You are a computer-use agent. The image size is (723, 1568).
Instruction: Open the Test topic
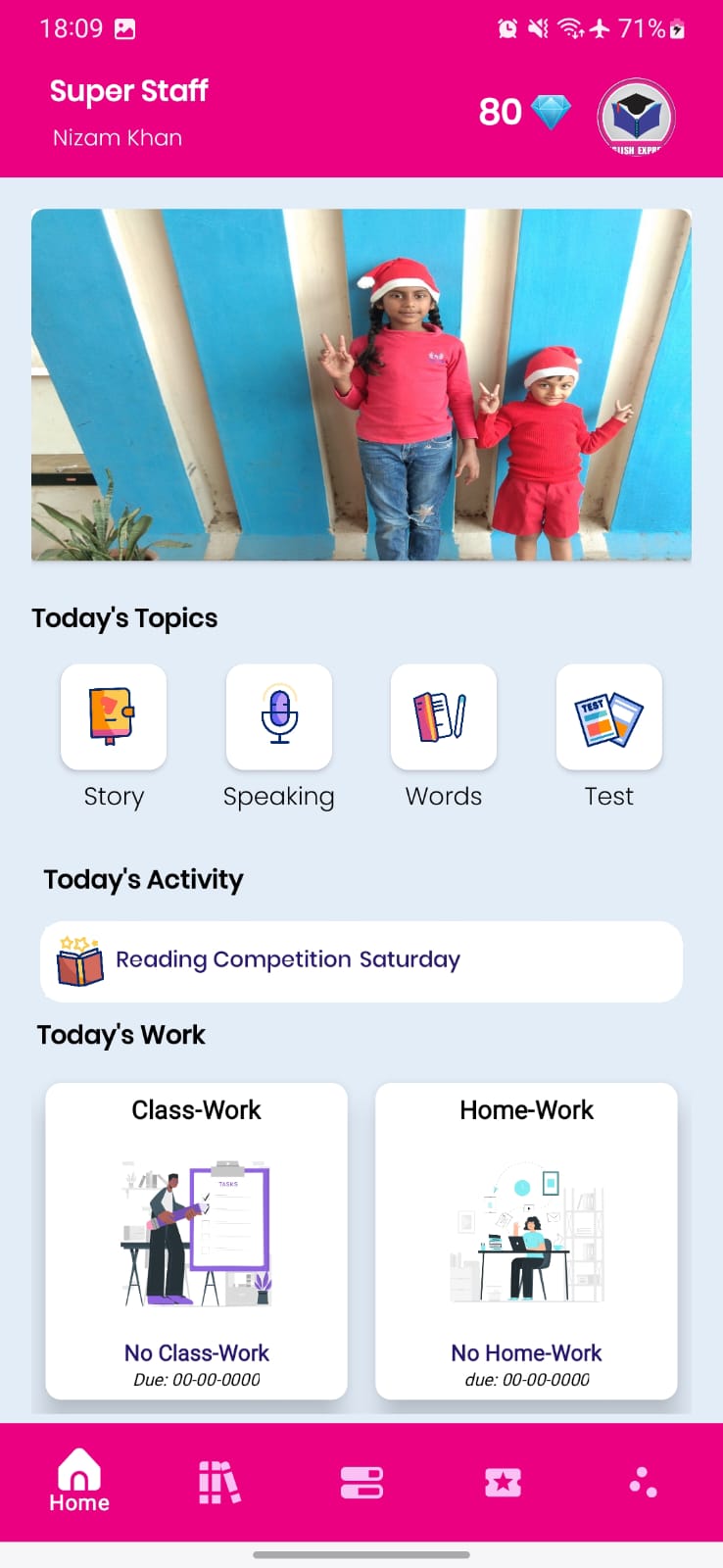(x=608, y=716)
